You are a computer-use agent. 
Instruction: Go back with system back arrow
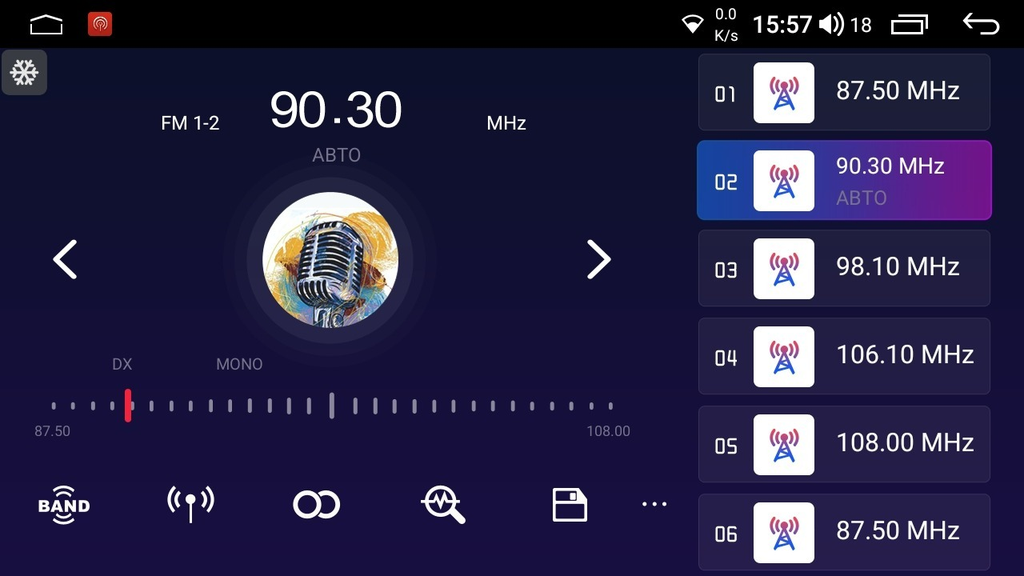tap(981, 24)
